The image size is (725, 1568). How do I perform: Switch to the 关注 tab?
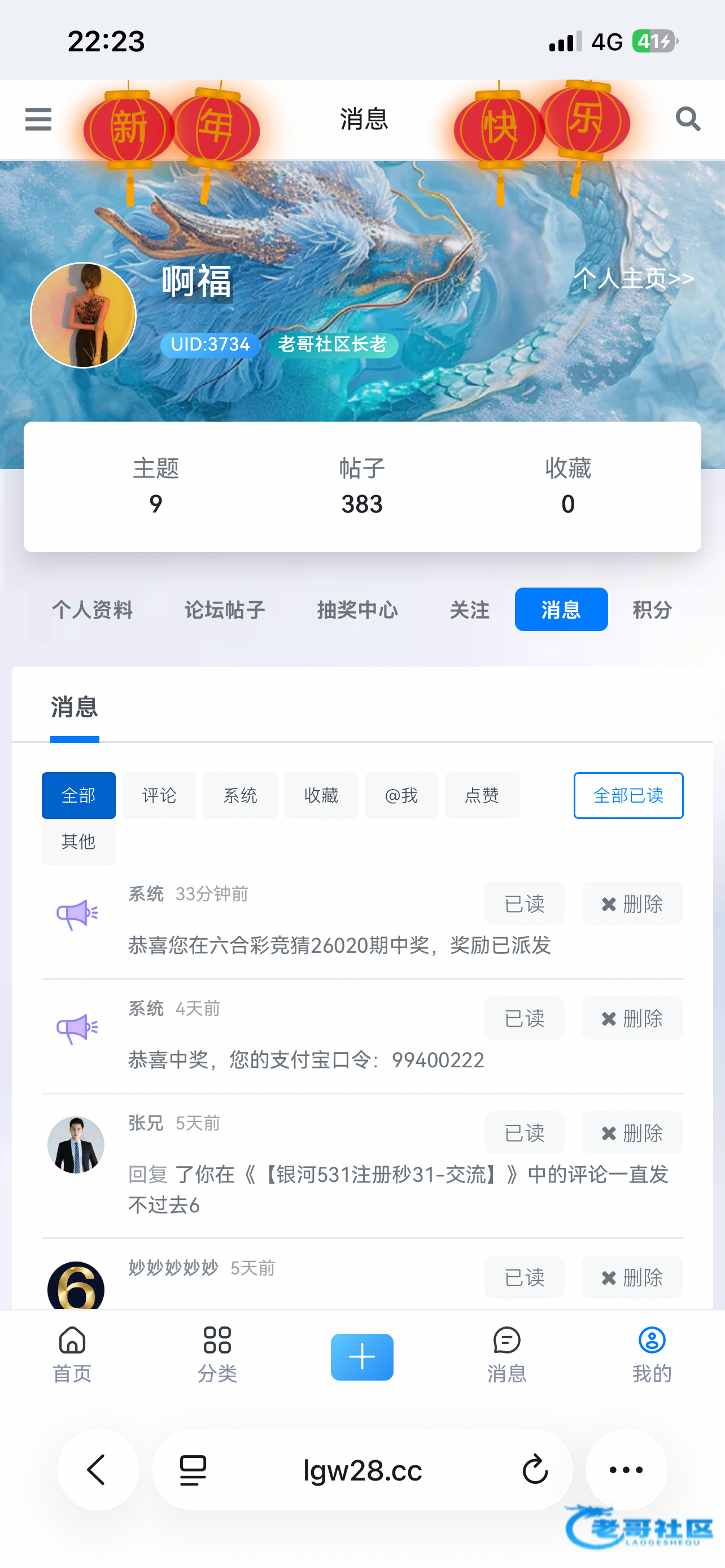point(469,609)
